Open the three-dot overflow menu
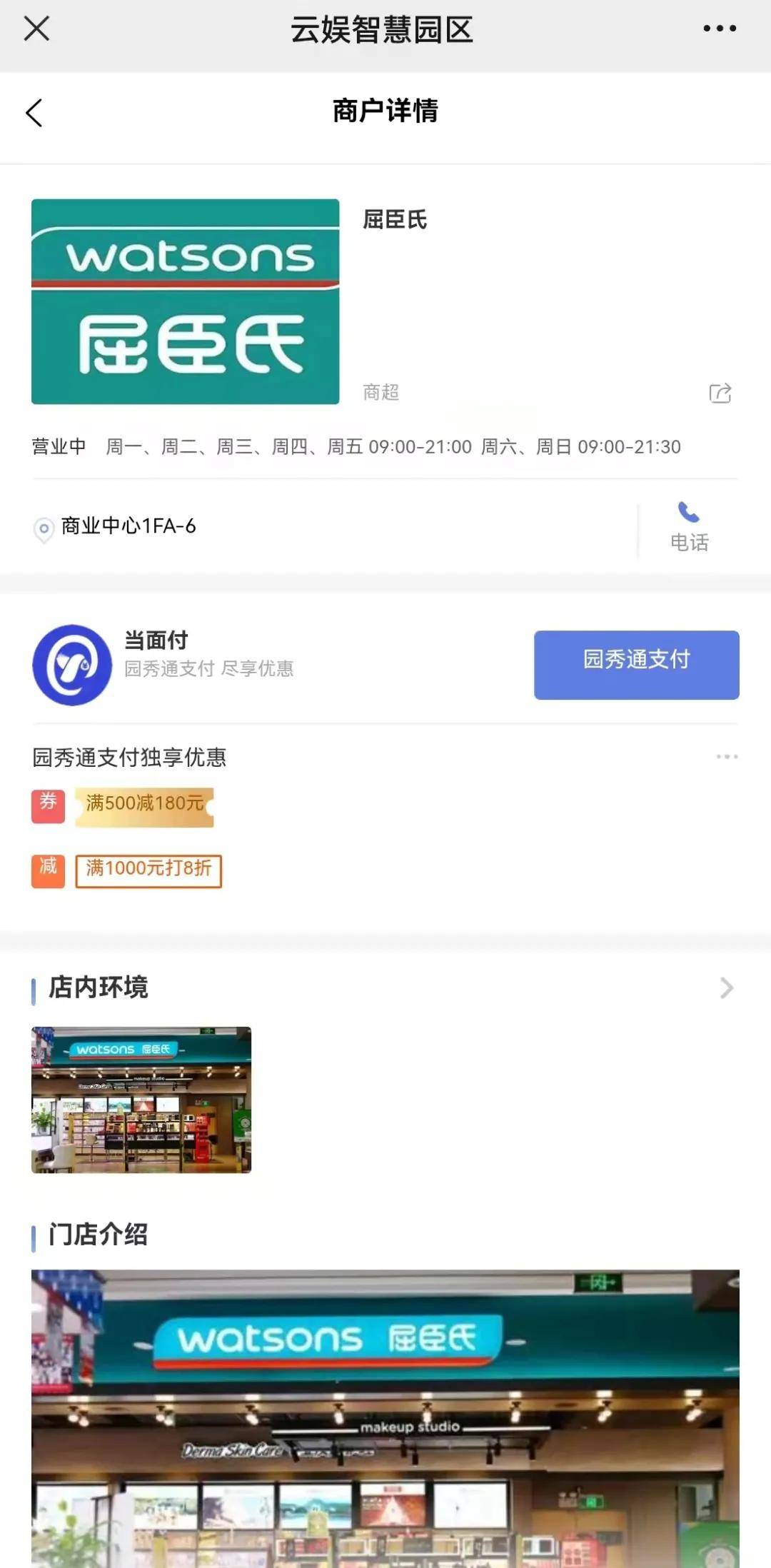Image resolution: width=771 pixels, height=1568 pixels. [x=719, y=29]
